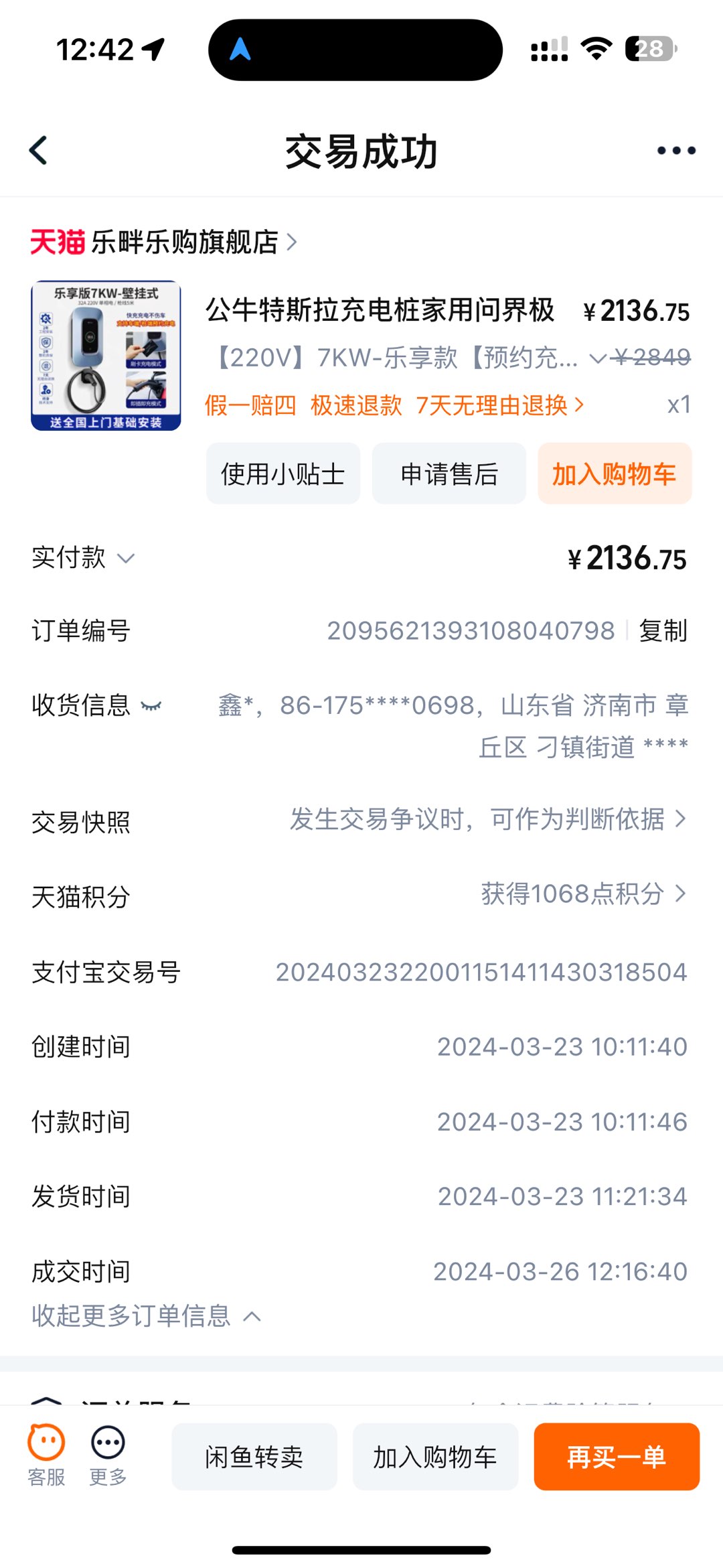Expand the product specification dropdown

point(597,359)
